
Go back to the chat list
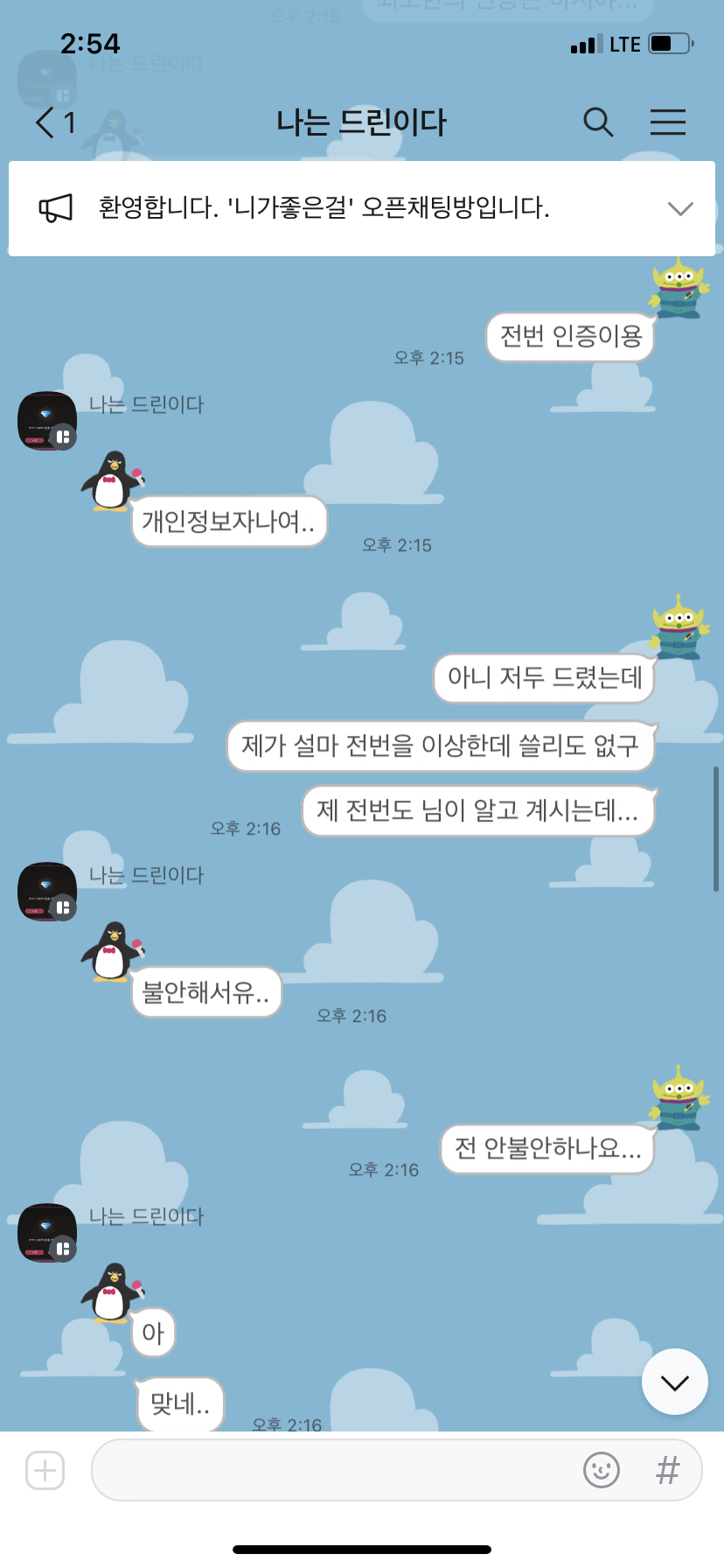[54, 122]
